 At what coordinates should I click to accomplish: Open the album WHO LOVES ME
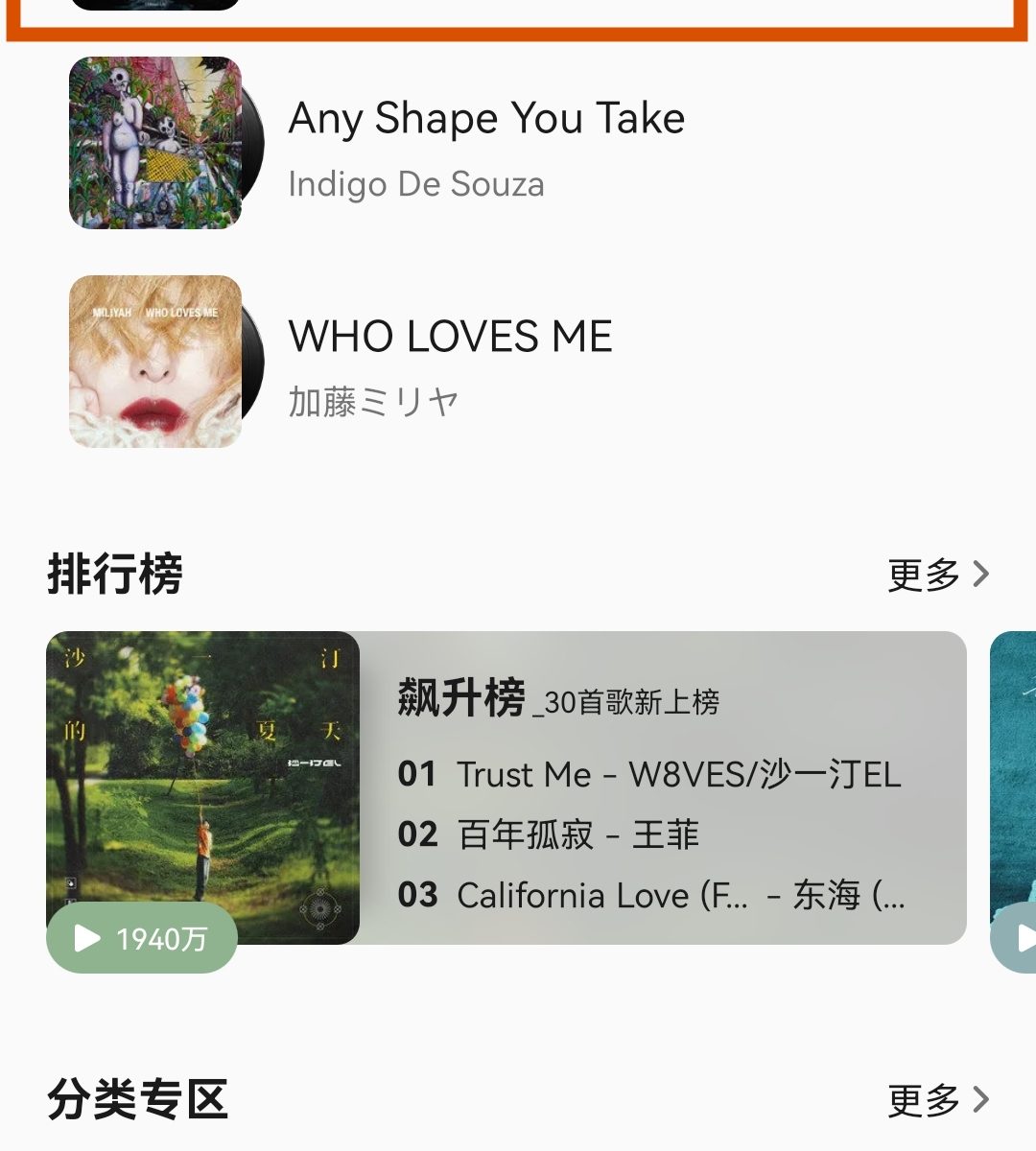pos(451,363)
